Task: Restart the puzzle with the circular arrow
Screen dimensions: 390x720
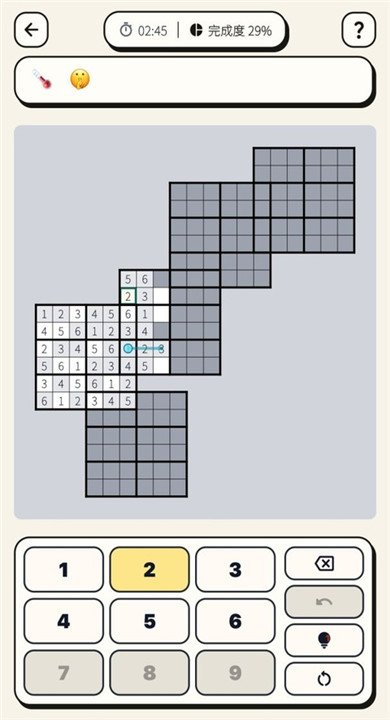Action: pos(324,679)
